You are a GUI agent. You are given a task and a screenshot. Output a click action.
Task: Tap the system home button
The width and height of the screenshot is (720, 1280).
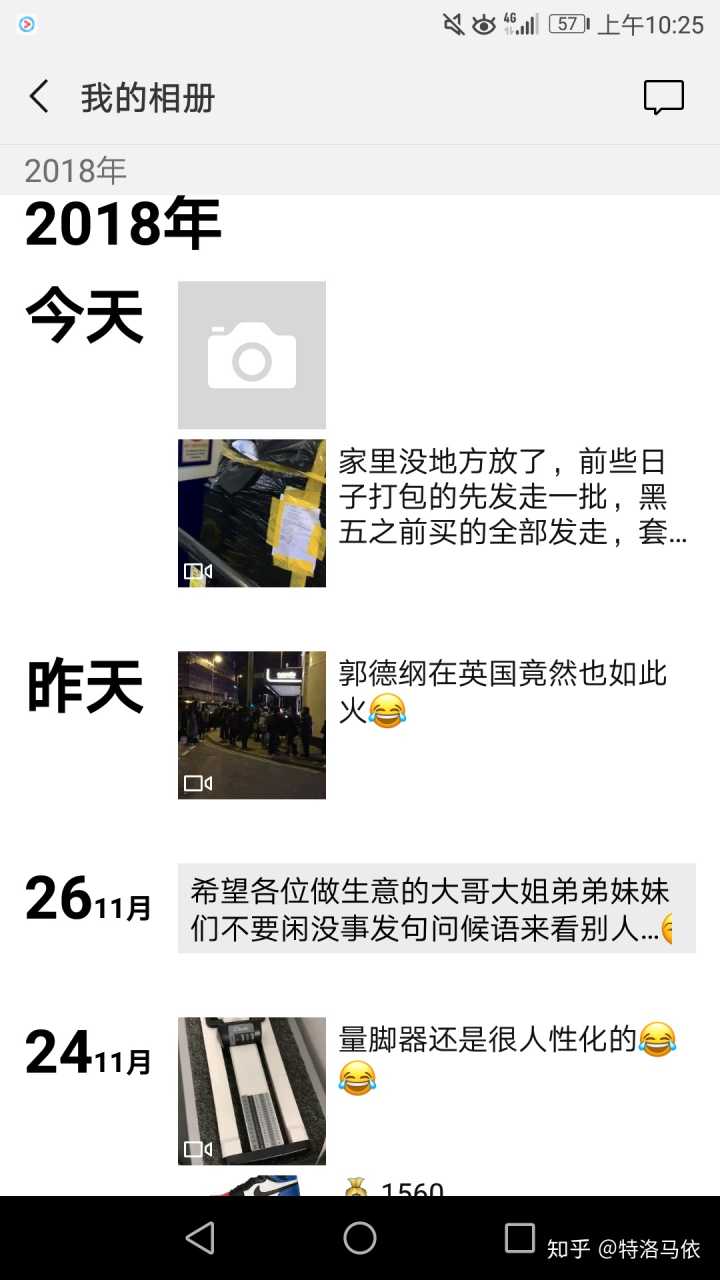[360, 1238]
